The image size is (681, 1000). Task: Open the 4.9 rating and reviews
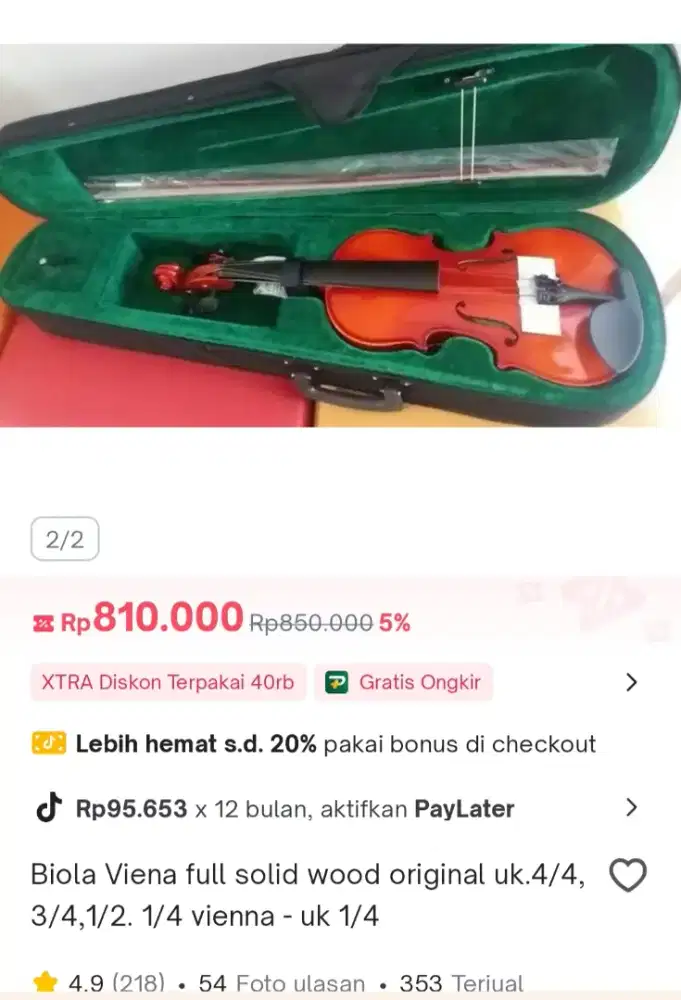click(100, 984)
